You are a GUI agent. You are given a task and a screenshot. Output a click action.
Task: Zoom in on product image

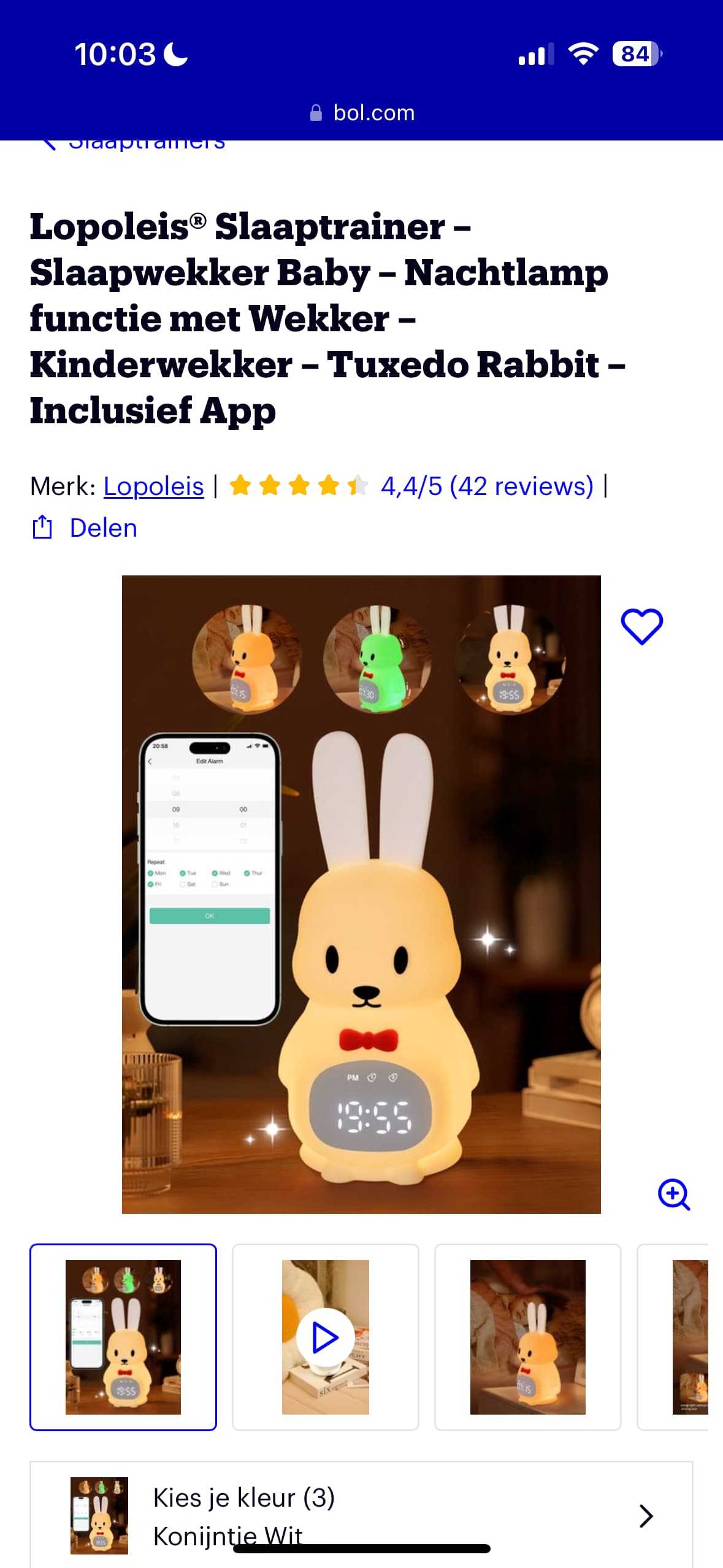tap(674, 1194)
